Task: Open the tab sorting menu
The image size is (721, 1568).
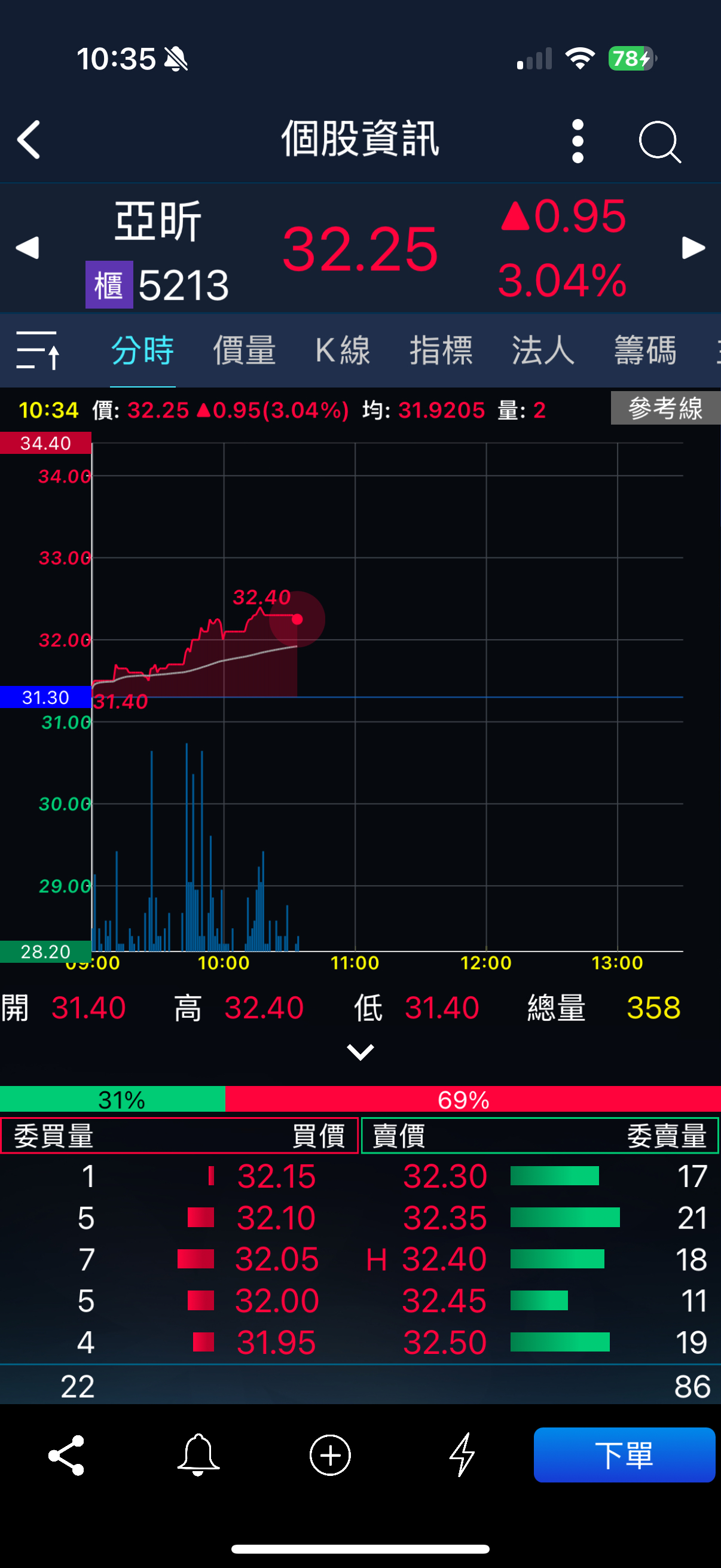Action: click(x=38, y=350)
